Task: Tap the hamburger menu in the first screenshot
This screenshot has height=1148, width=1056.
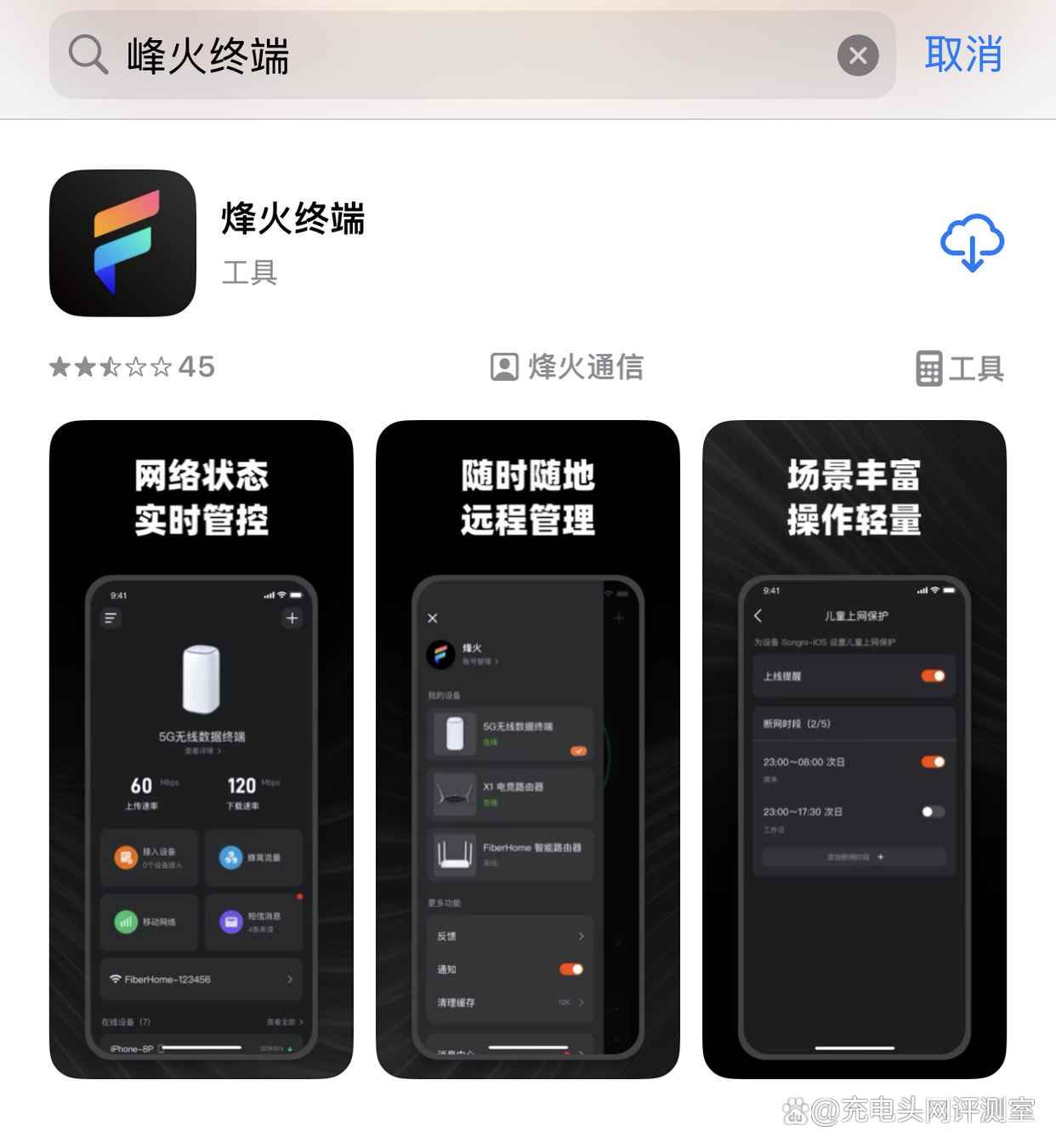Action: (x=110, y=618)
